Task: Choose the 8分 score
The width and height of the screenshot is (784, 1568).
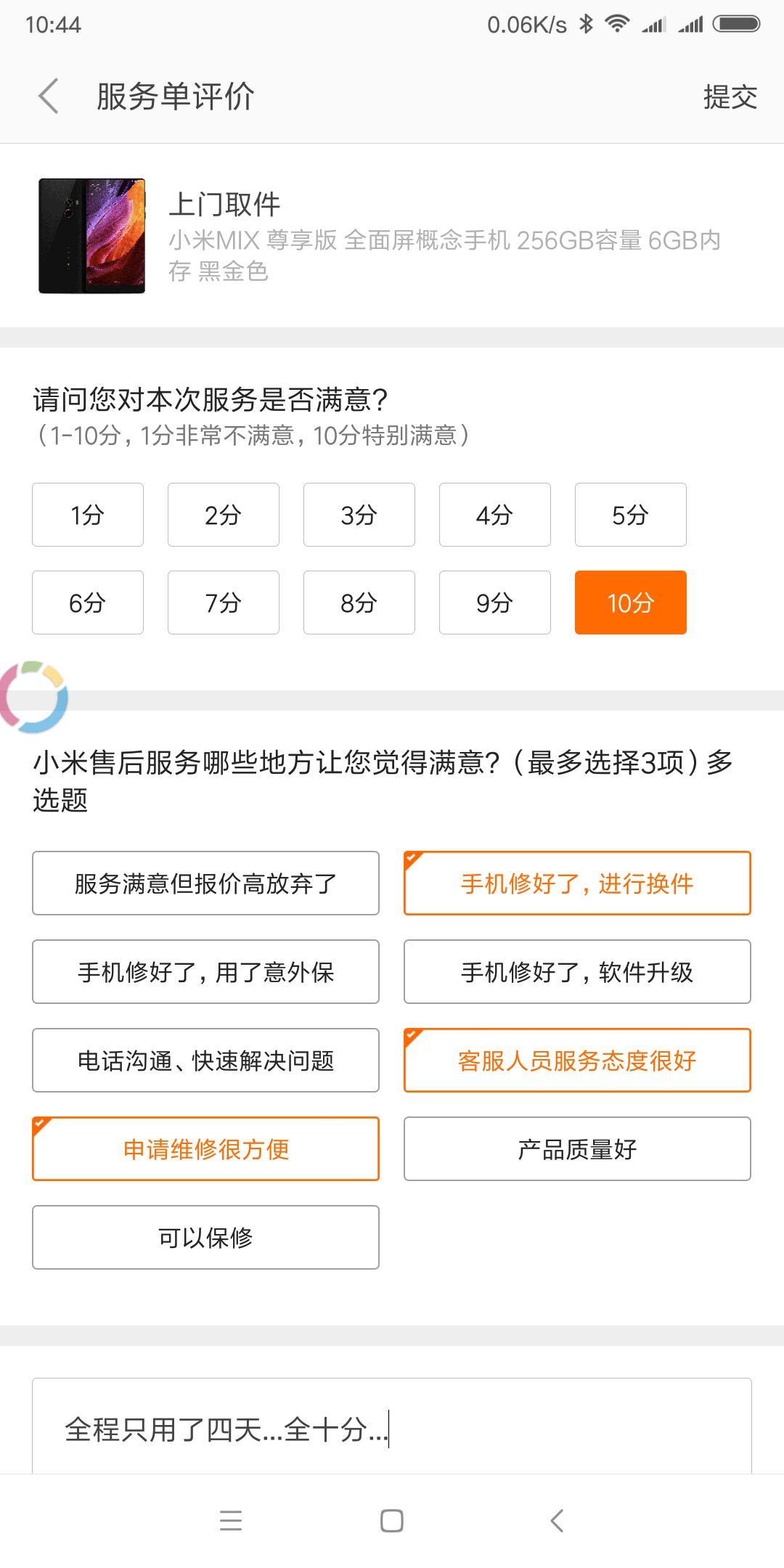Action: (359, 603)
